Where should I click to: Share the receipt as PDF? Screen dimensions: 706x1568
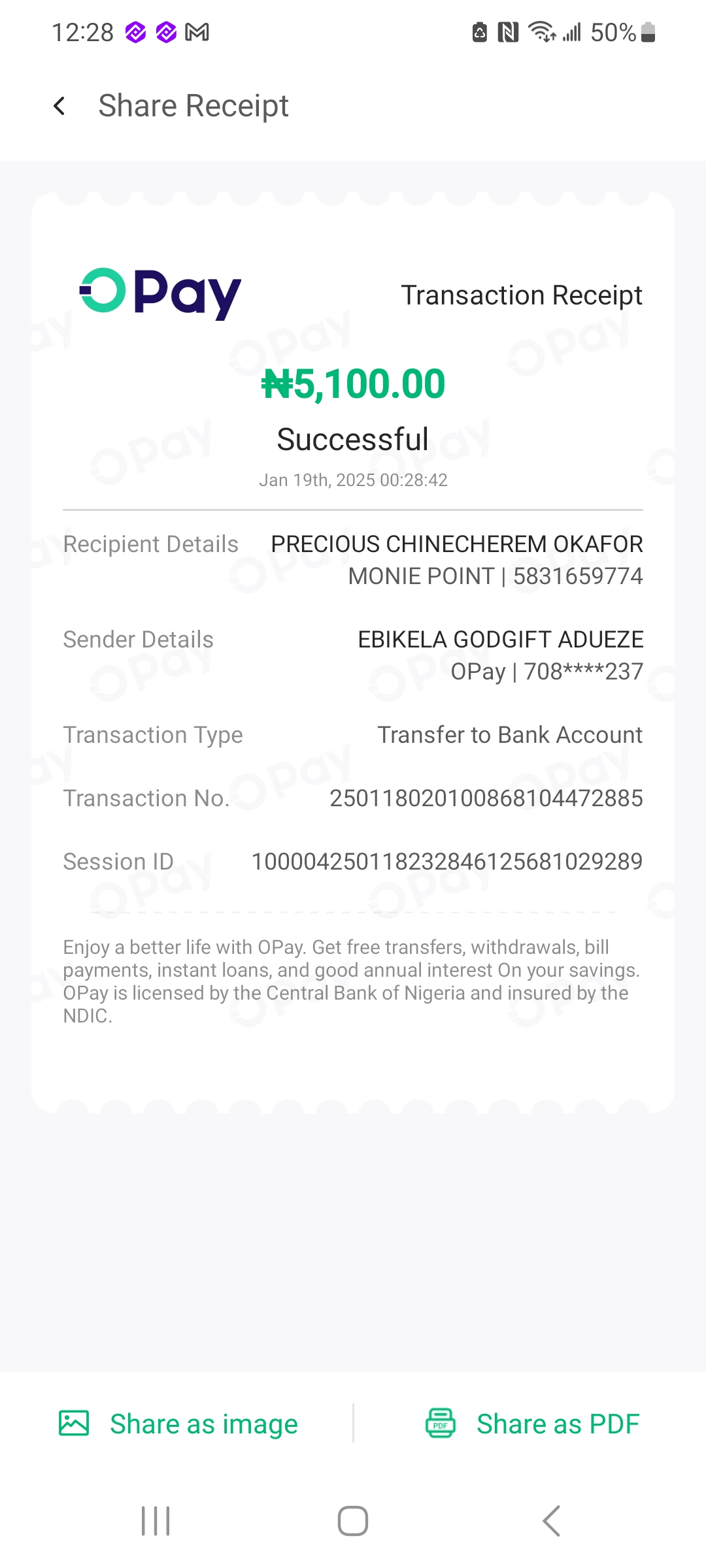pyautogui.click(x=532, y=1424)
